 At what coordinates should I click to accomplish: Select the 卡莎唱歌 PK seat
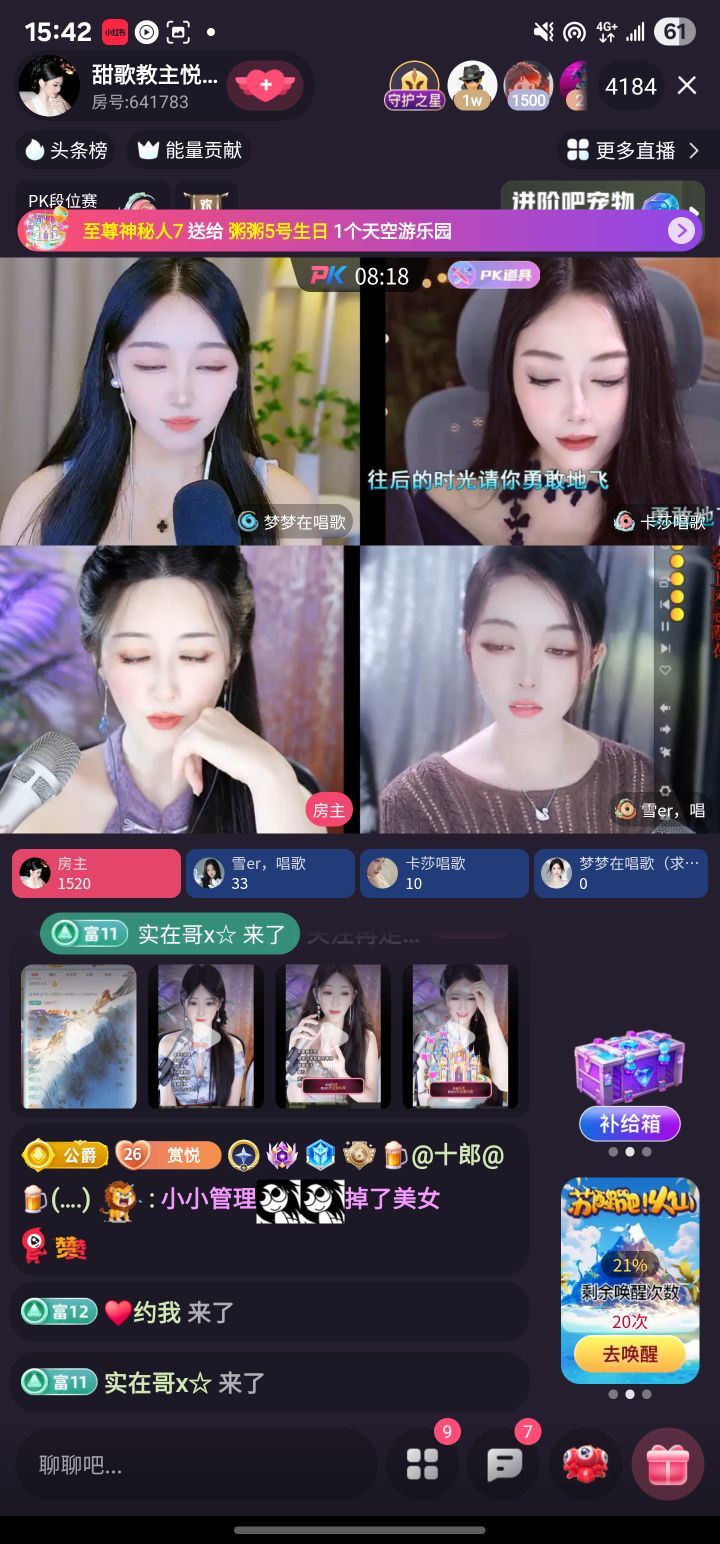coord(444,873)
